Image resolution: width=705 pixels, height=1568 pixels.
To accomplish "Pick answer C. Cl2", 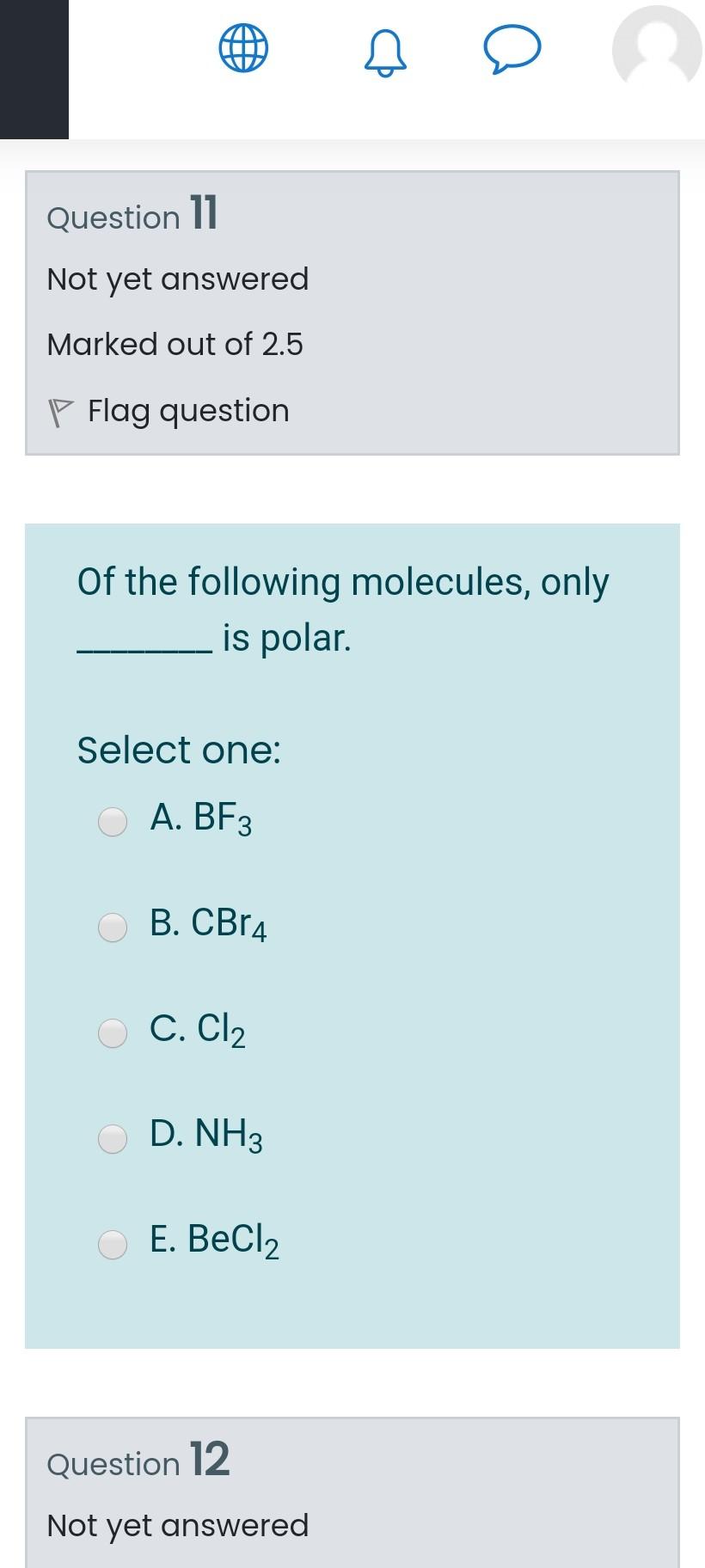I will (x=113, y=1032).
